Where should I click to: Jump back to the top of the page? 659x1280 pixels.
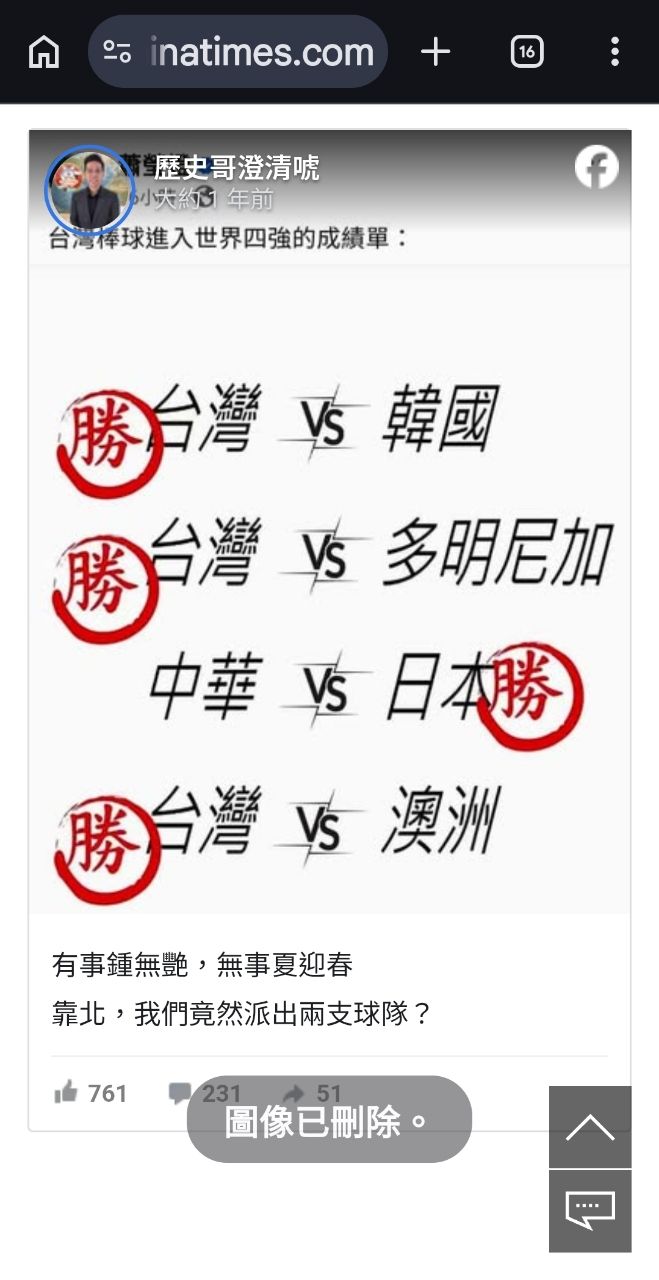(x=590, y=1128)
